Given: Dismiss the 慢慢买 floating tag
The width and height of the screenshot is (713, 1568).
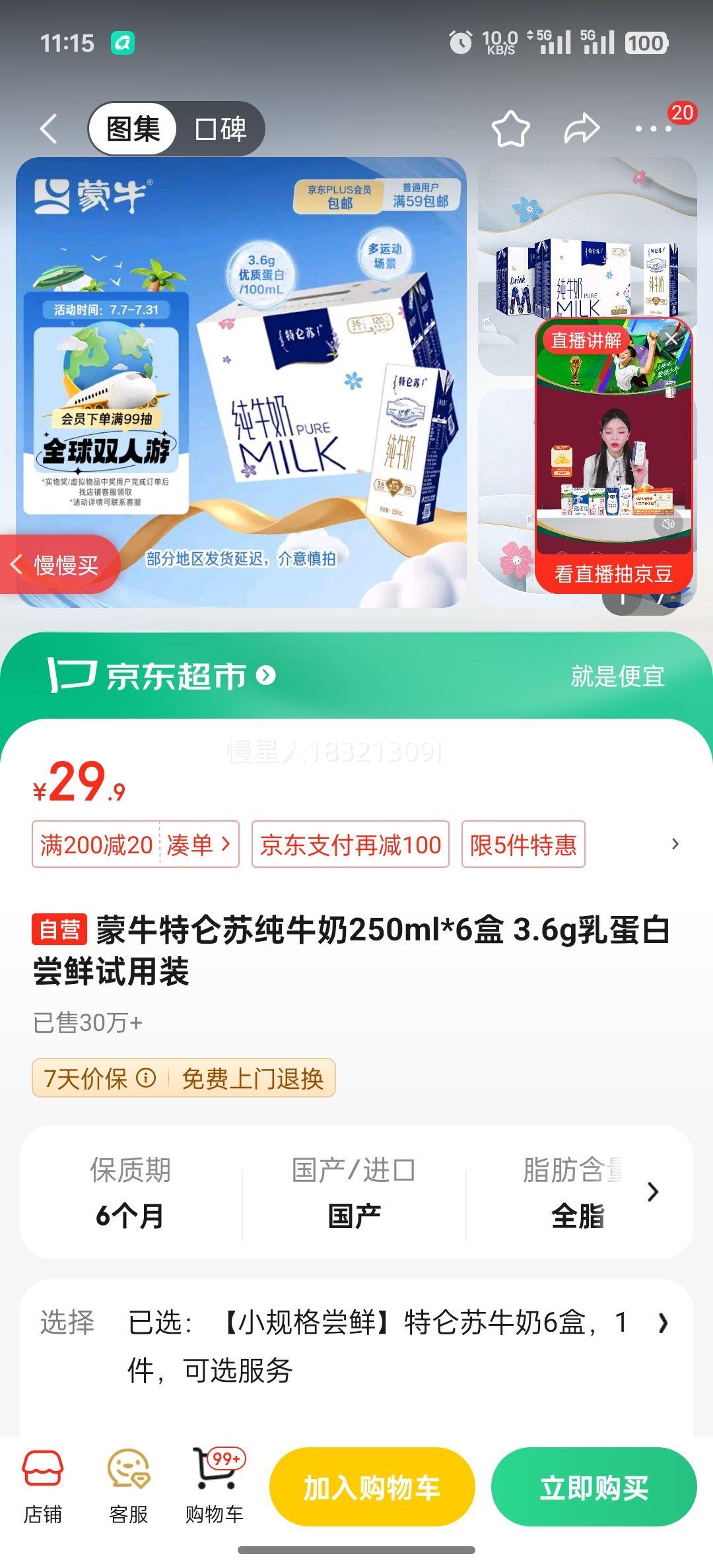Looking at the screenshot, I should click(59, 565).
